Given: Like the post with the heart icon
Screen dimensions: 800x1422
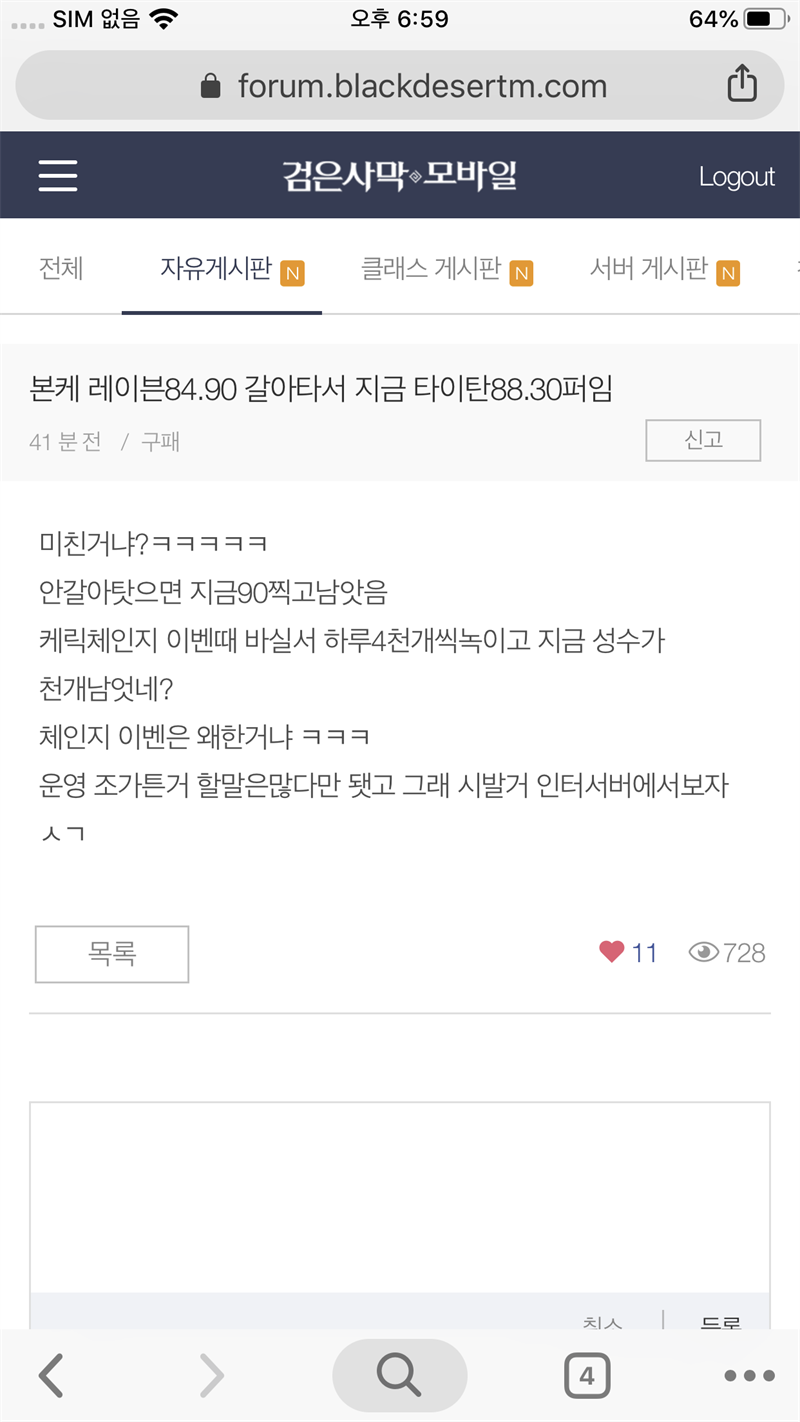Looking at the screenshot, I should pos(612,952).
